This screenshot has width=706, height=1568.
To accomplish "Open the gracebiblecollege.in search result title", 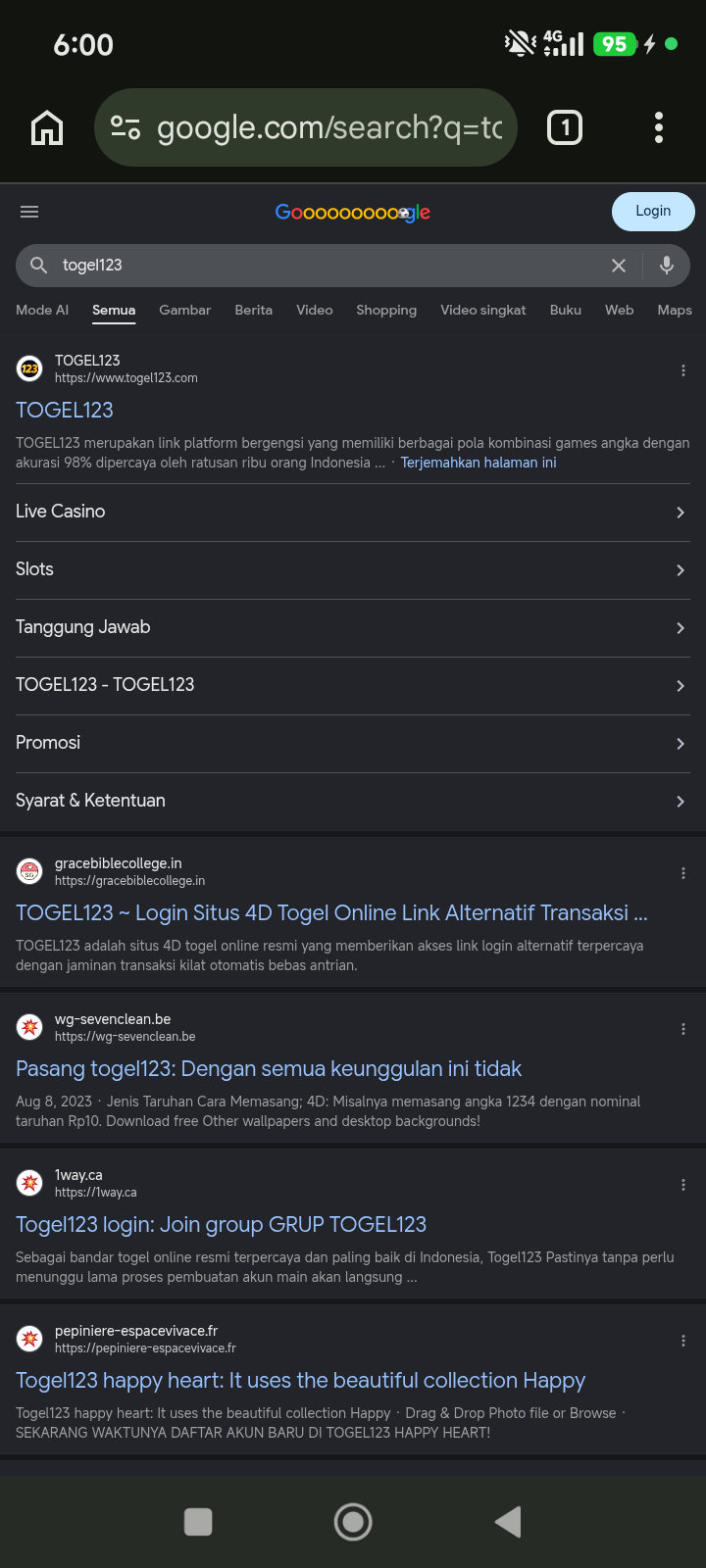I will 331,913.
